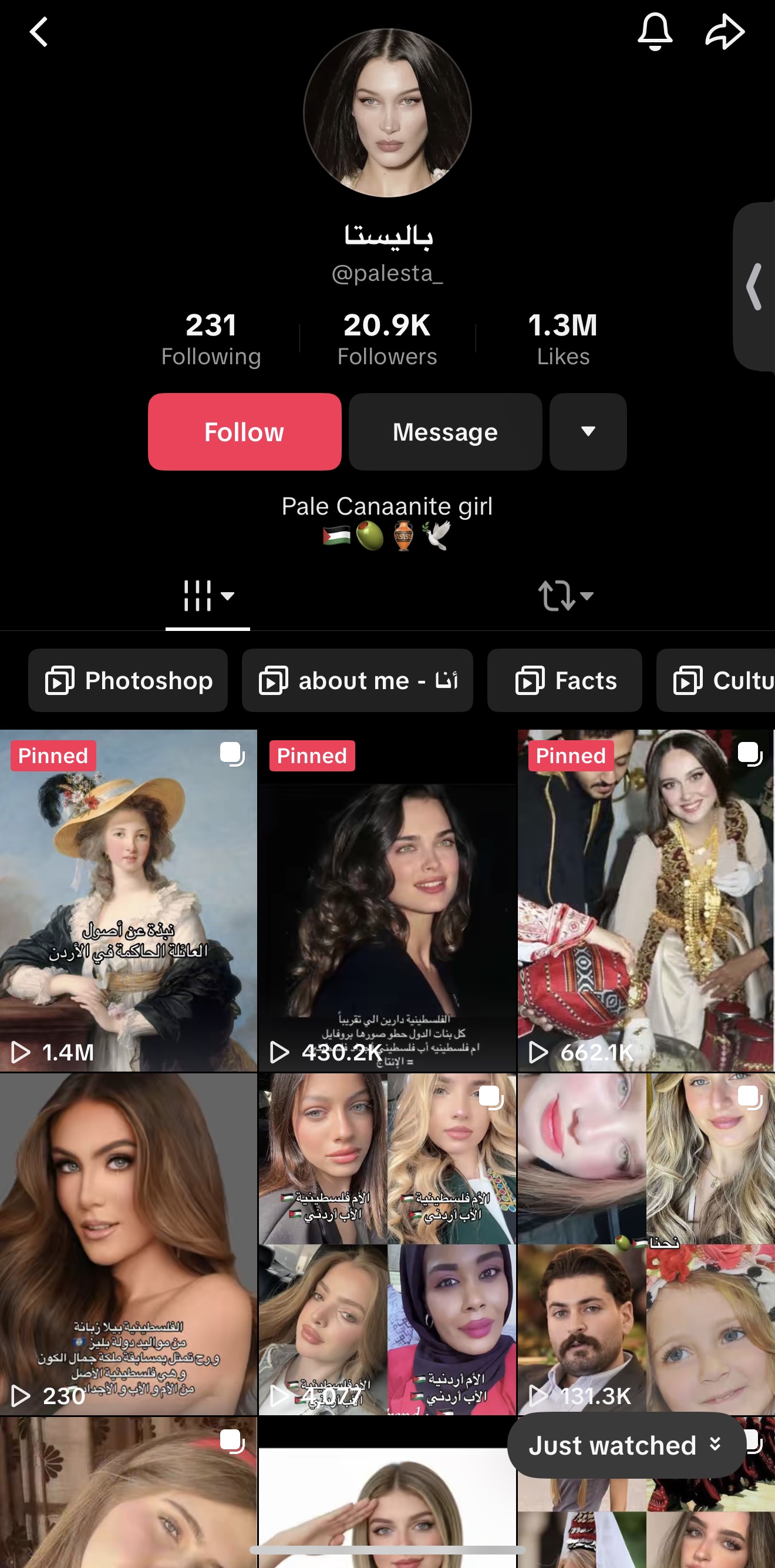View the 231 Following list

210,338
